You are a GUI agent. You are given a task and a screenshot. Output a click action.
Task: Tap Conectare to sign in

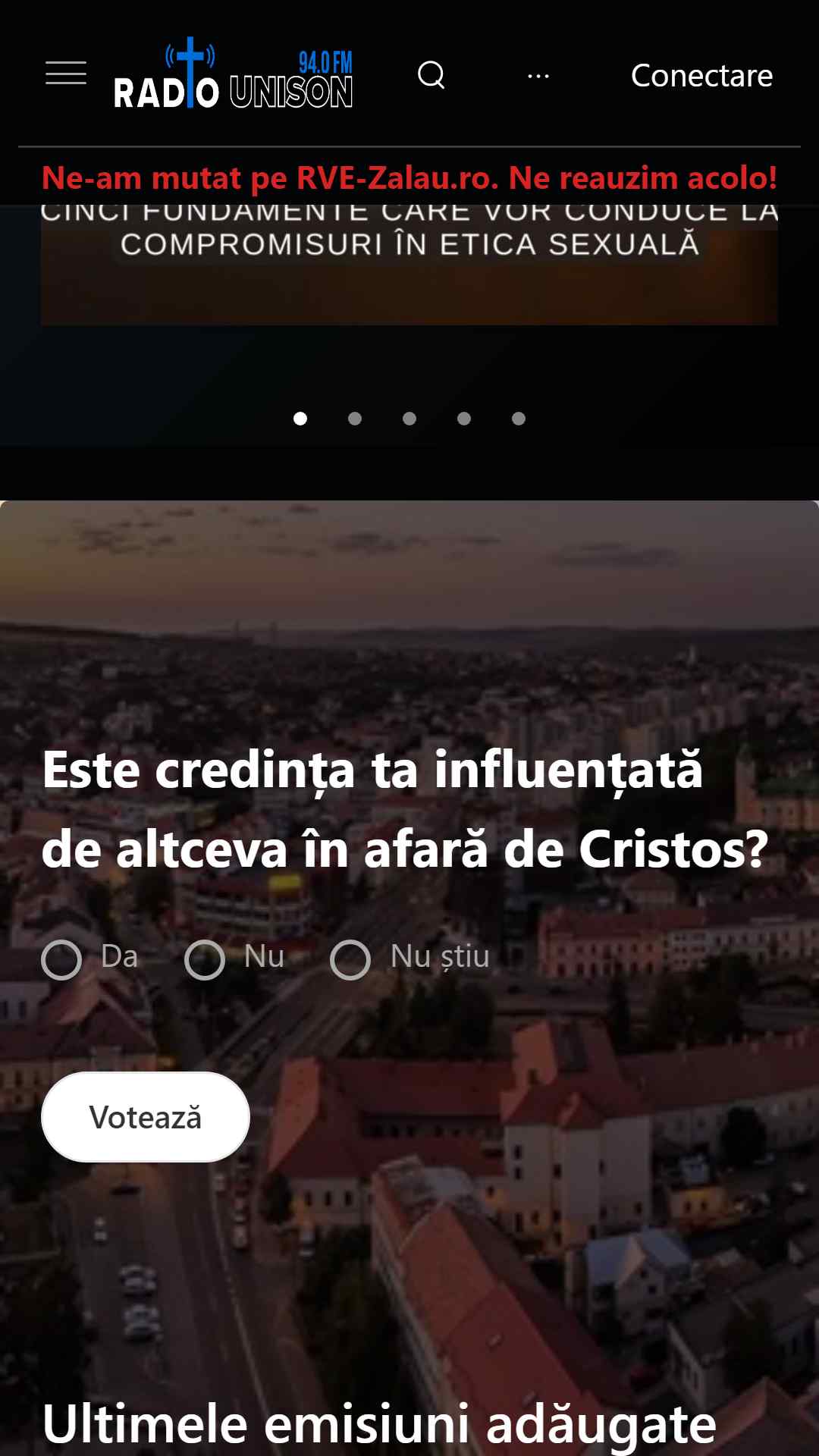[x=701, y=76]
